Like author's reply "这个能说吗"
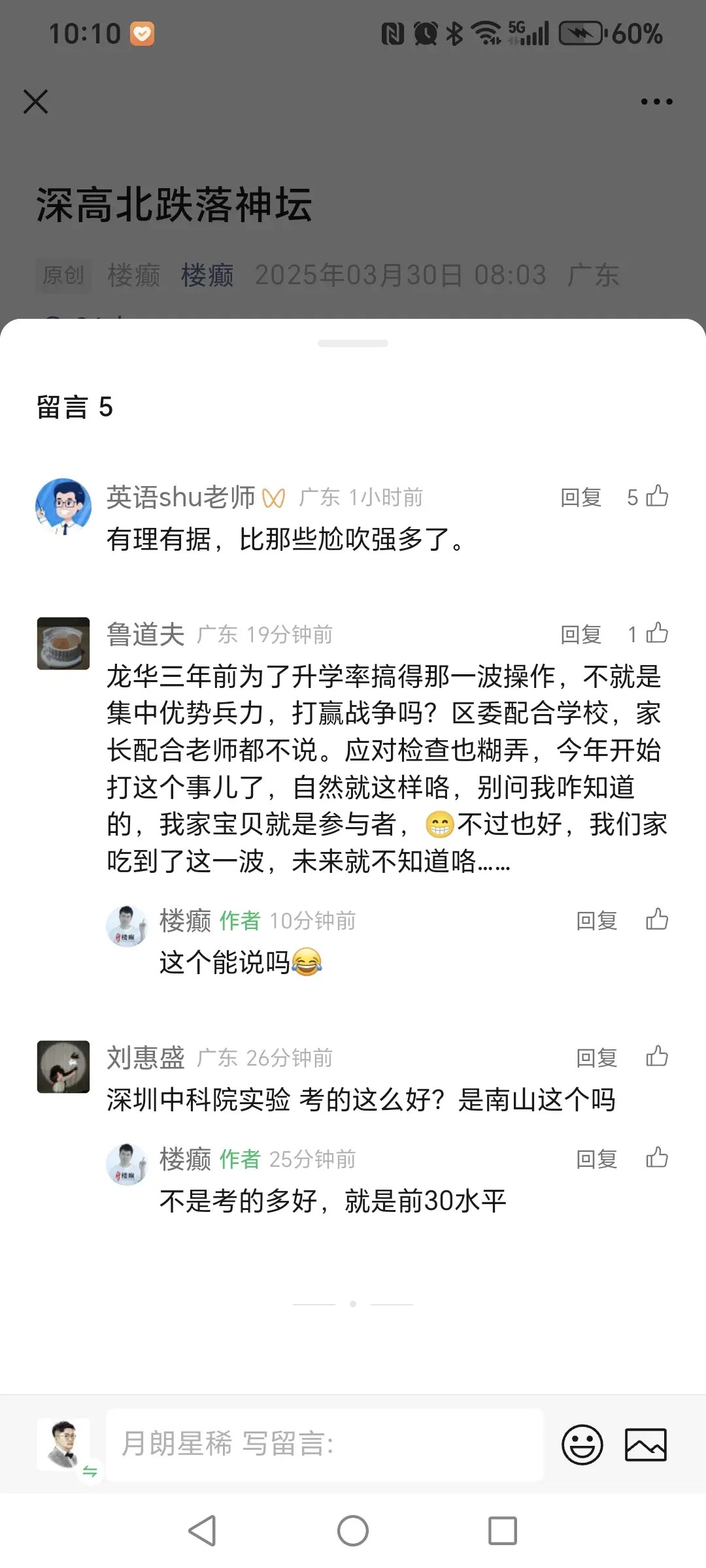This screenshot has width=706, height=1568. click(657, 920)
